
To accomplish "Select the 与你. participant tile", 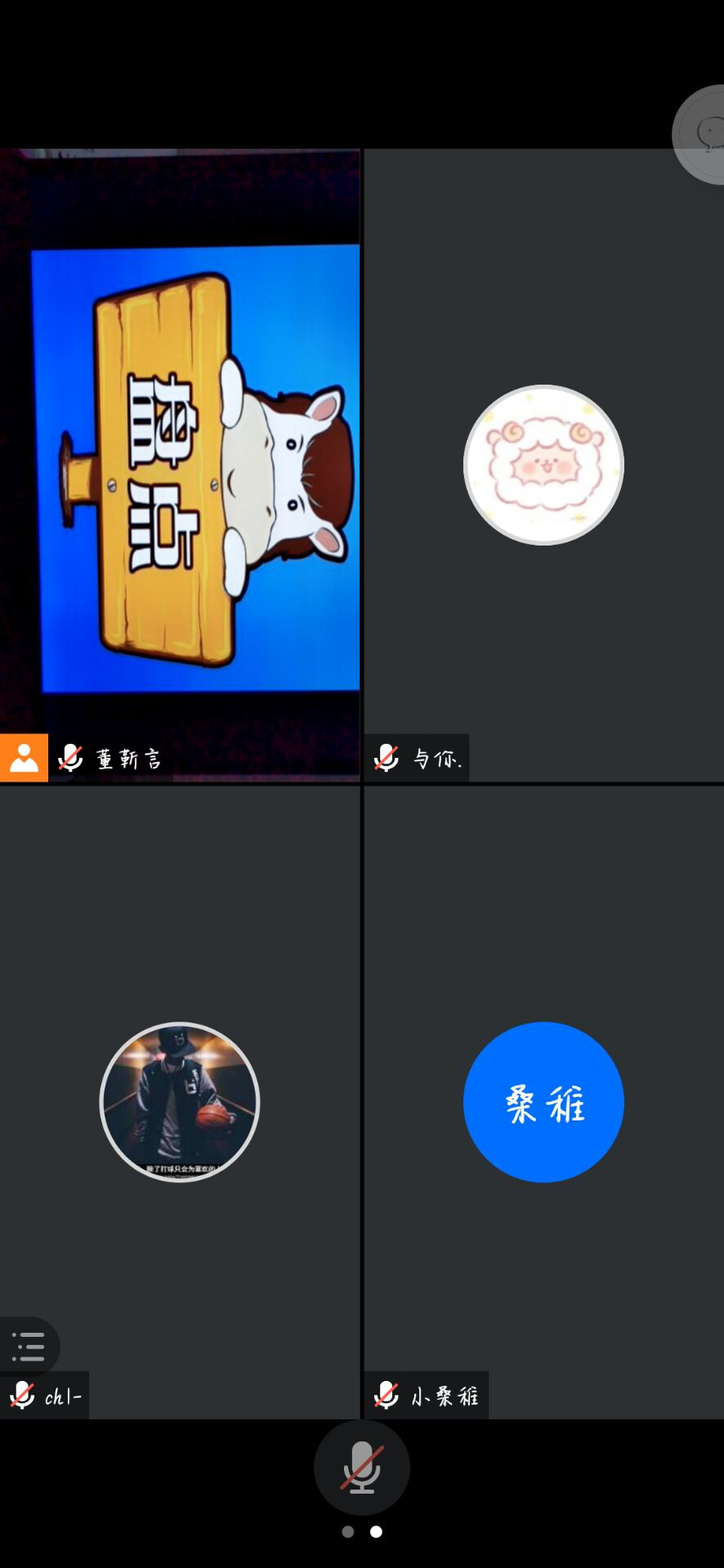I will (x=543, y=465).
